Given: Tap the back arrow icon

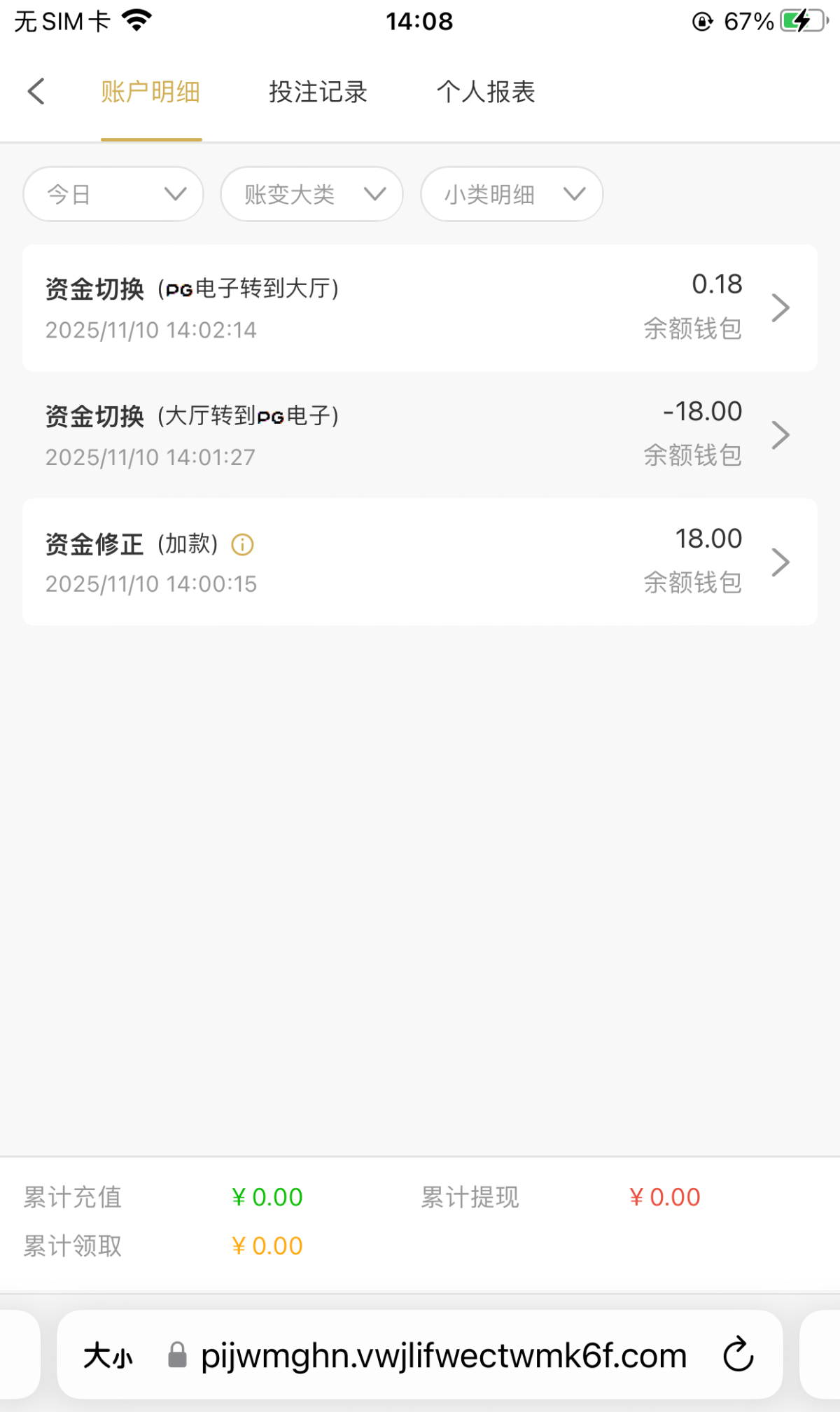Looking at the screenshot, I should pos(36,91).
